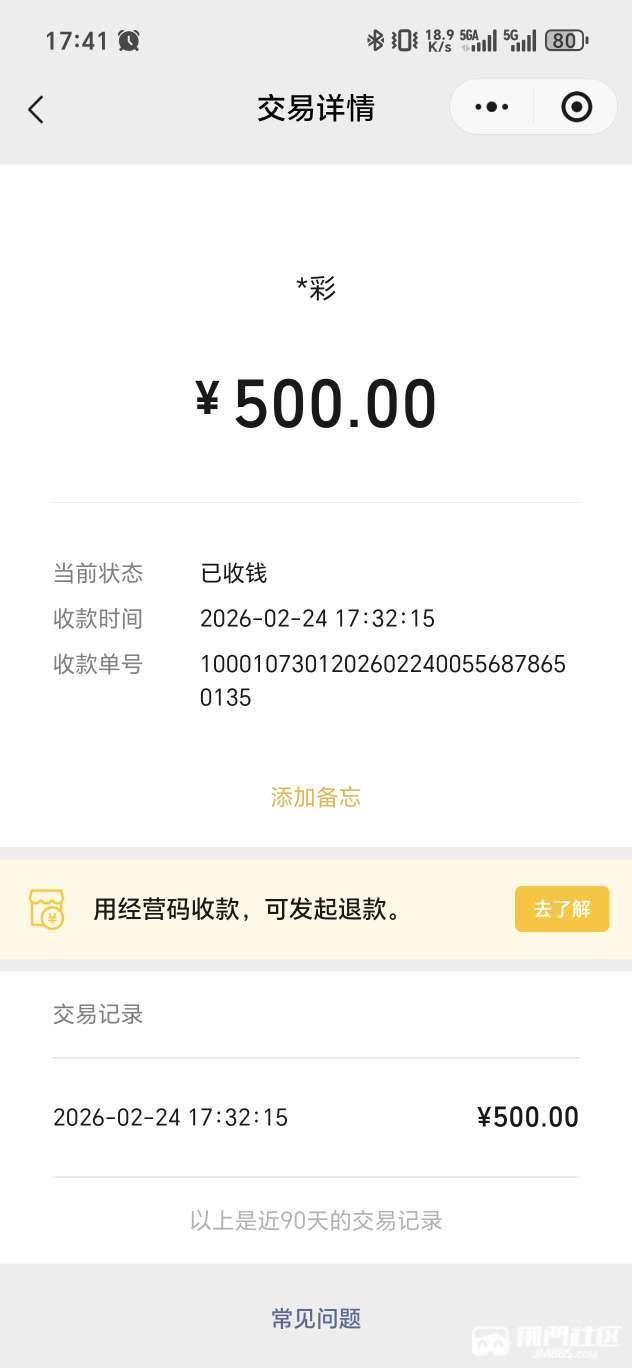The image size is (632, 1368).
Task: Close the mini program with the circle button
Action: click(x=576, y=107)
